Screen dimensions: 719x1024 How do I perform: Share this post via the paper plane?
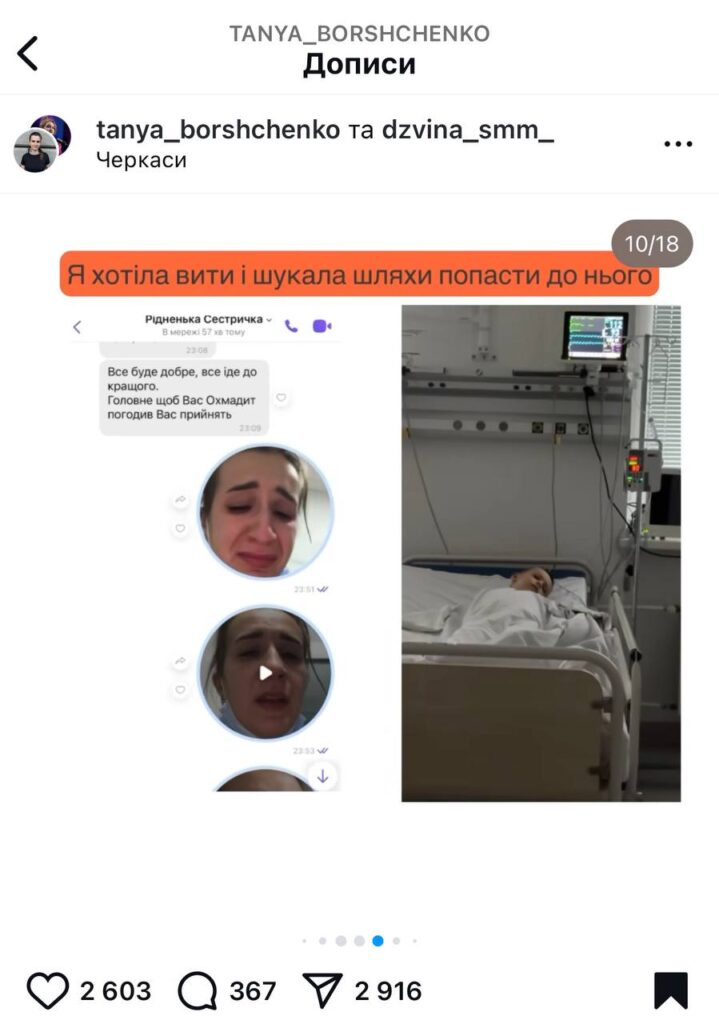(322, 990)
